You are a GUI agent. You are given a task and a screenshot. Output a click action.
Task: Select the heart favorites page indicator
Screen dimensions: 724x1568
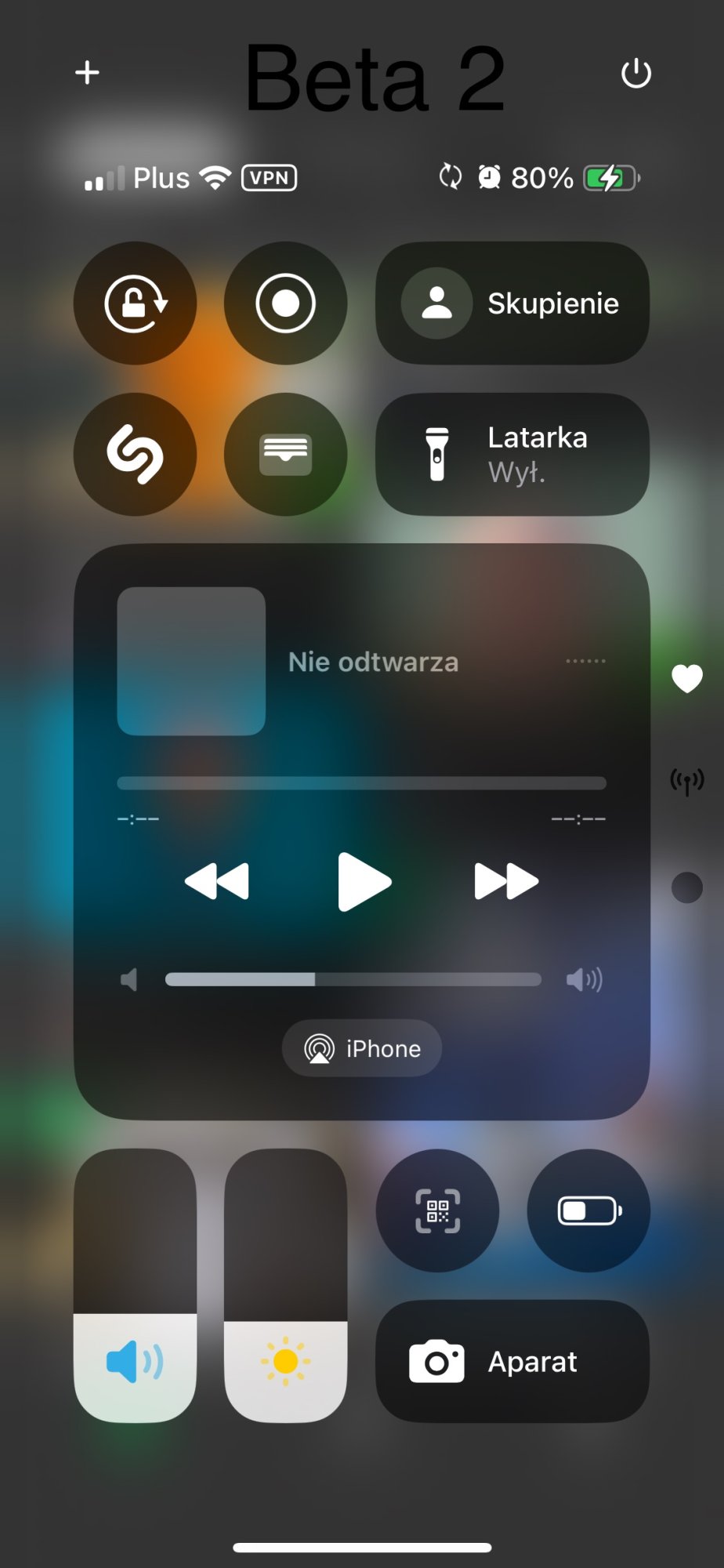click(686, 678)
